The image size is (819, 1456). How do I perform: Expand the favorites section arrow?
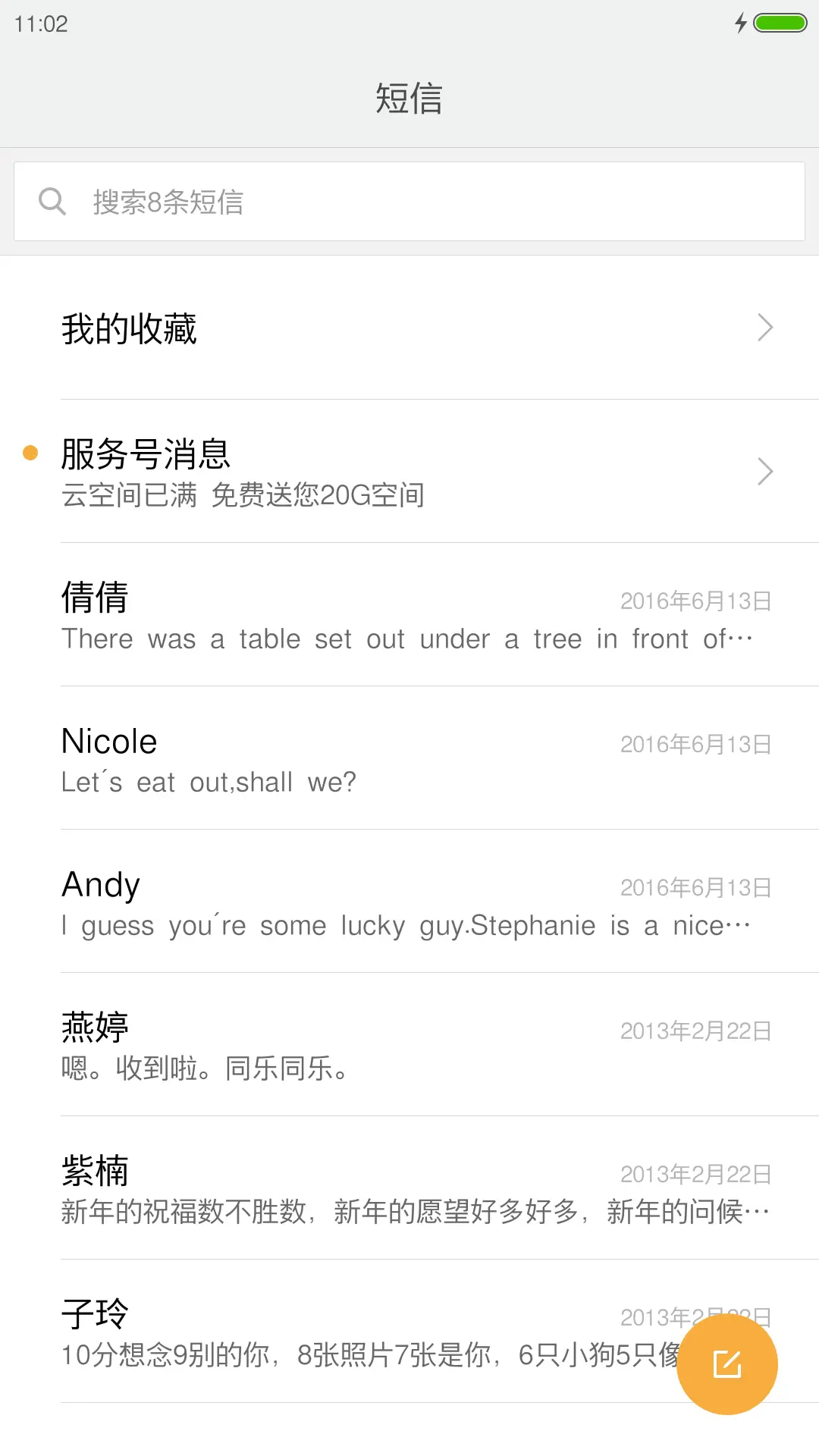[765, 327]
